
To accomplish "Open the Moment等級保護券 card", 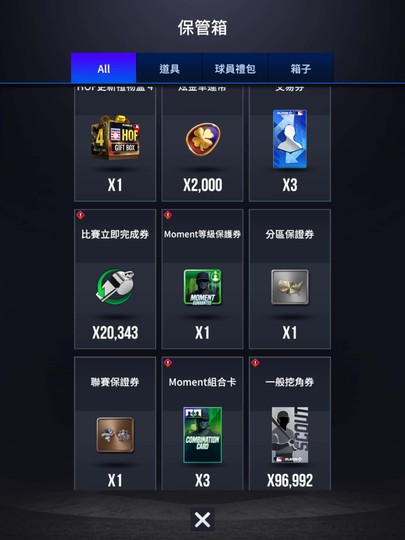I will tap(202, 279).
